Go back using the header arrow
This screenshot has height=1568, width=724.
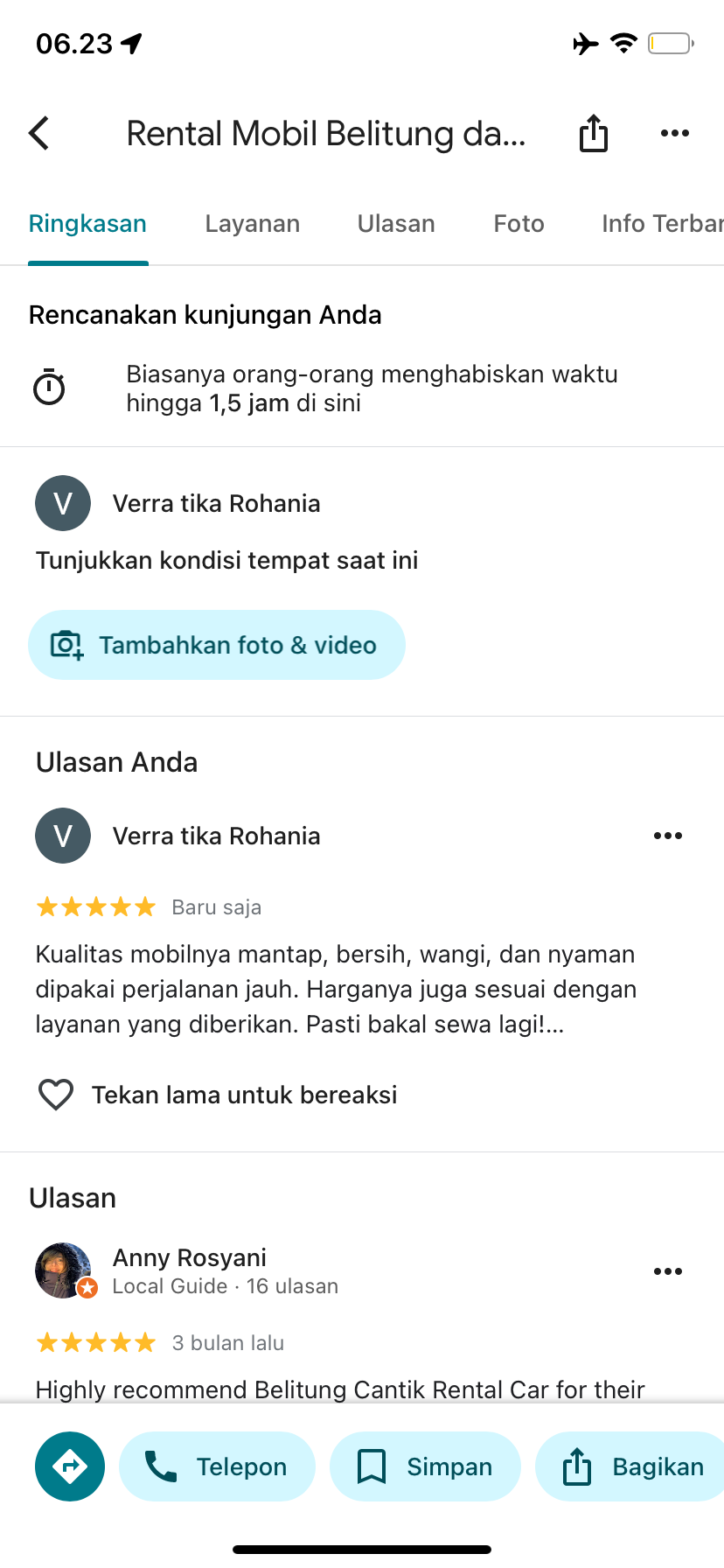(39, 134)
